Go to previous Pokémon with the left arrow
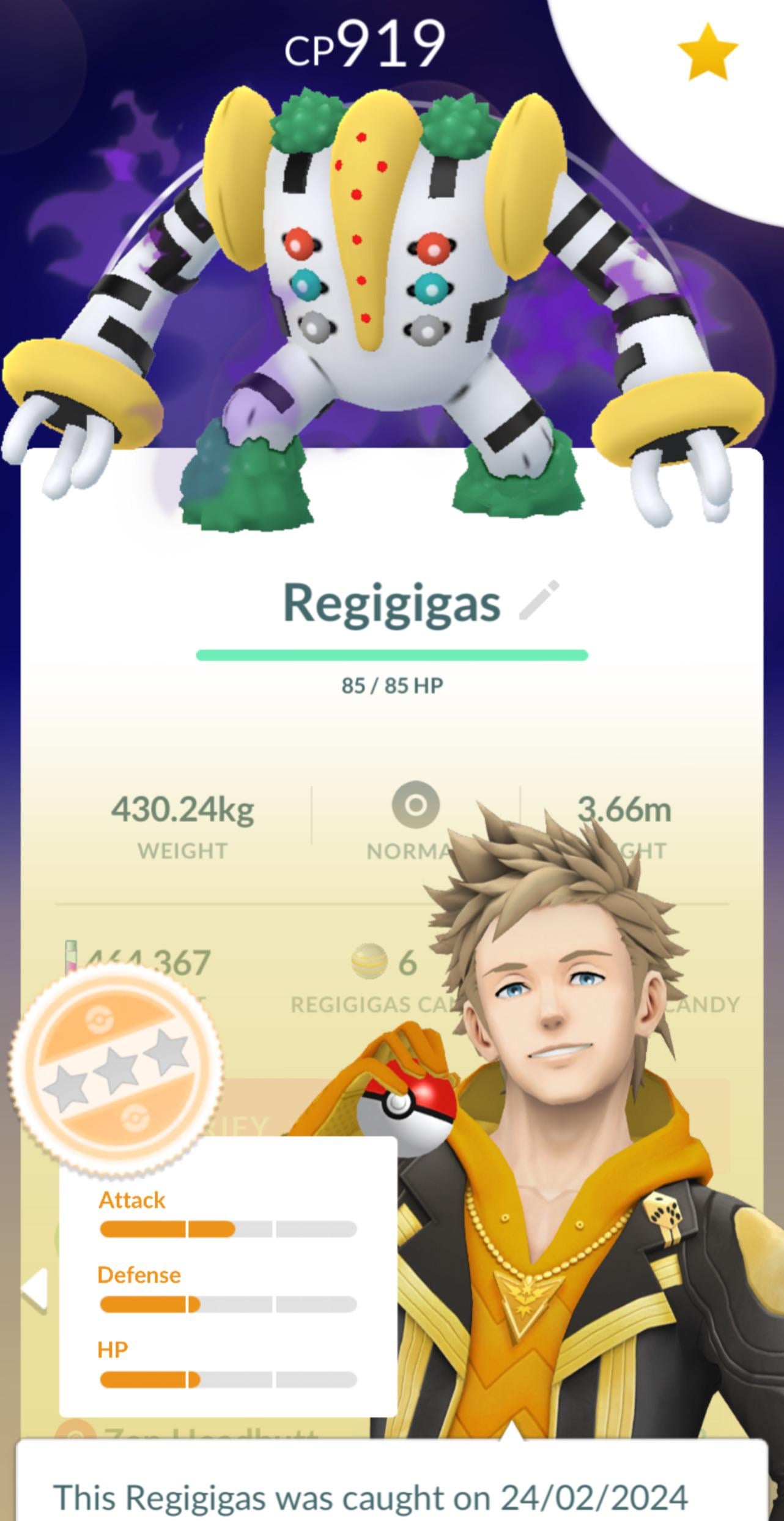This screenshot has height=1521, width=784. coord(34,1289)
